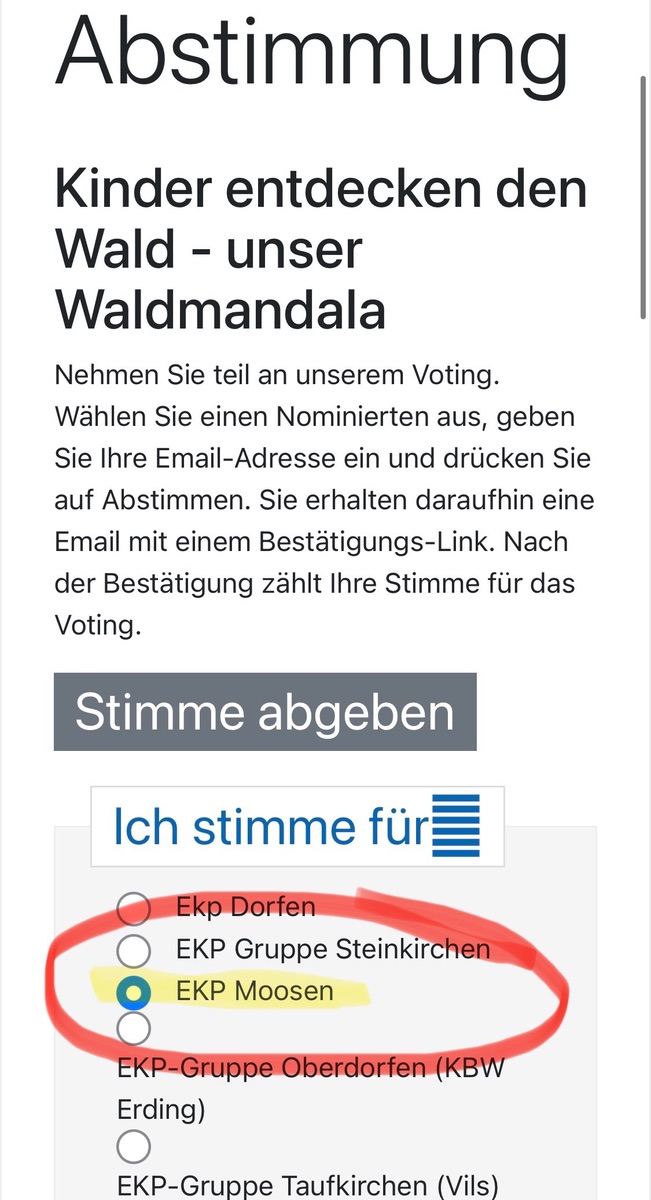The width and height of the screenshot is (651, 1200).
Task: Select the Ekp Dorfen radio option
Action: pos(134,908)
